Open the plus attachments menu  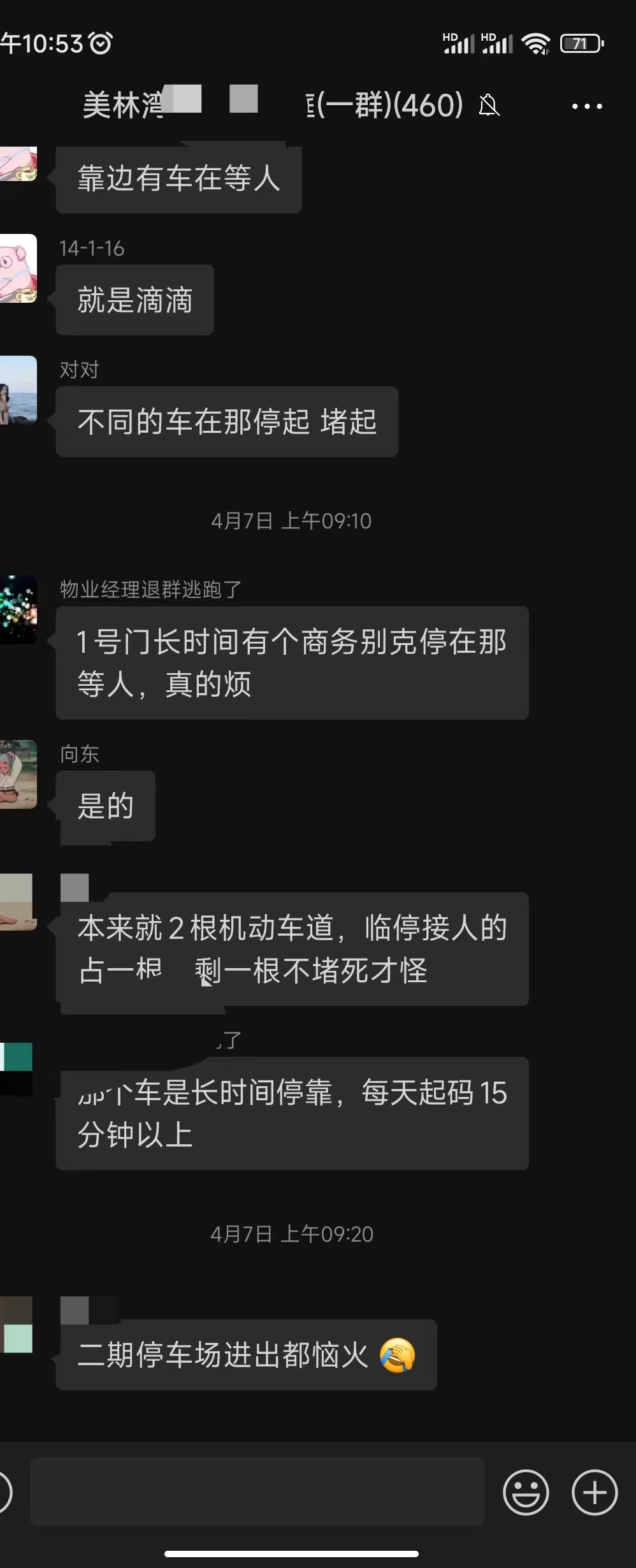pos(594,1492)
